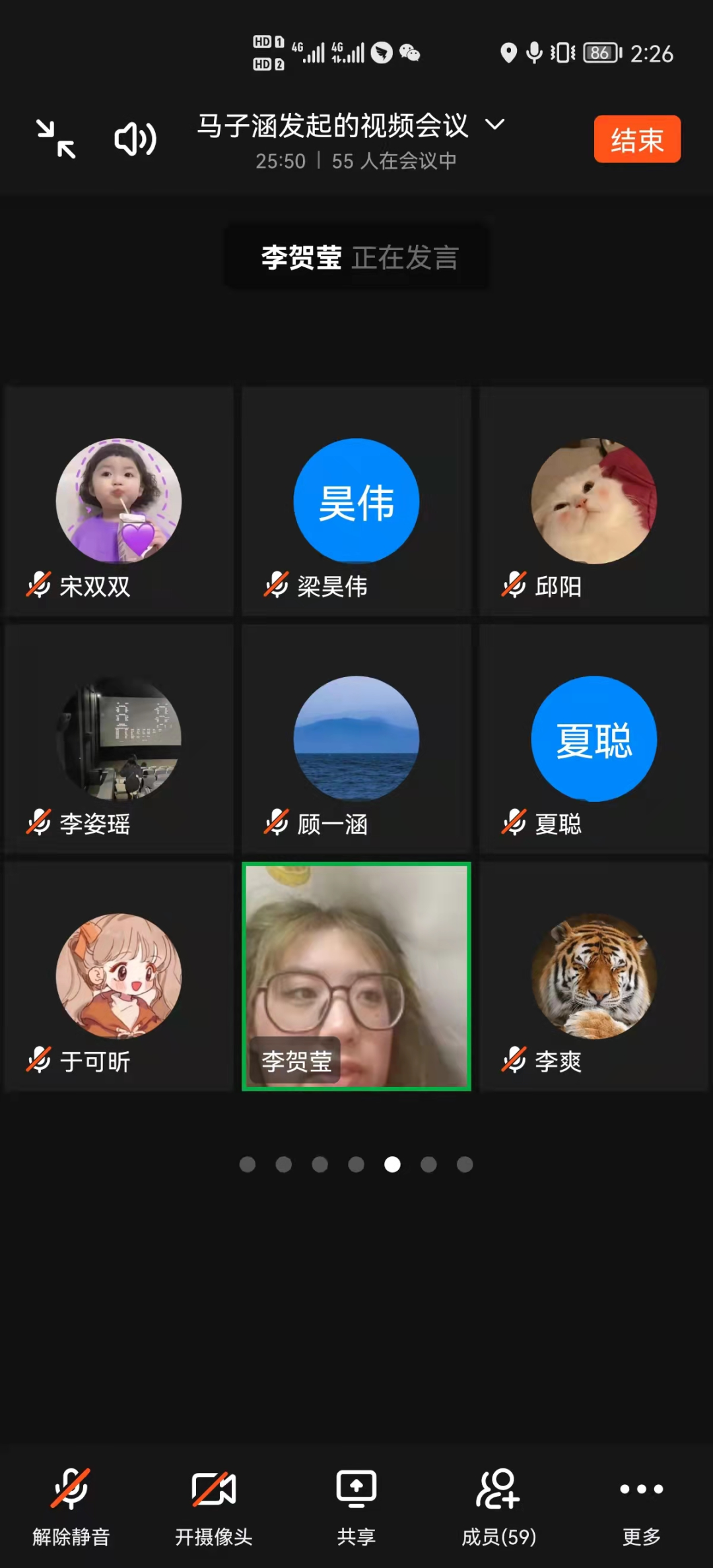End the meeting with 结束
Screen dimensions: 713x1568
(x=636, y=139)
